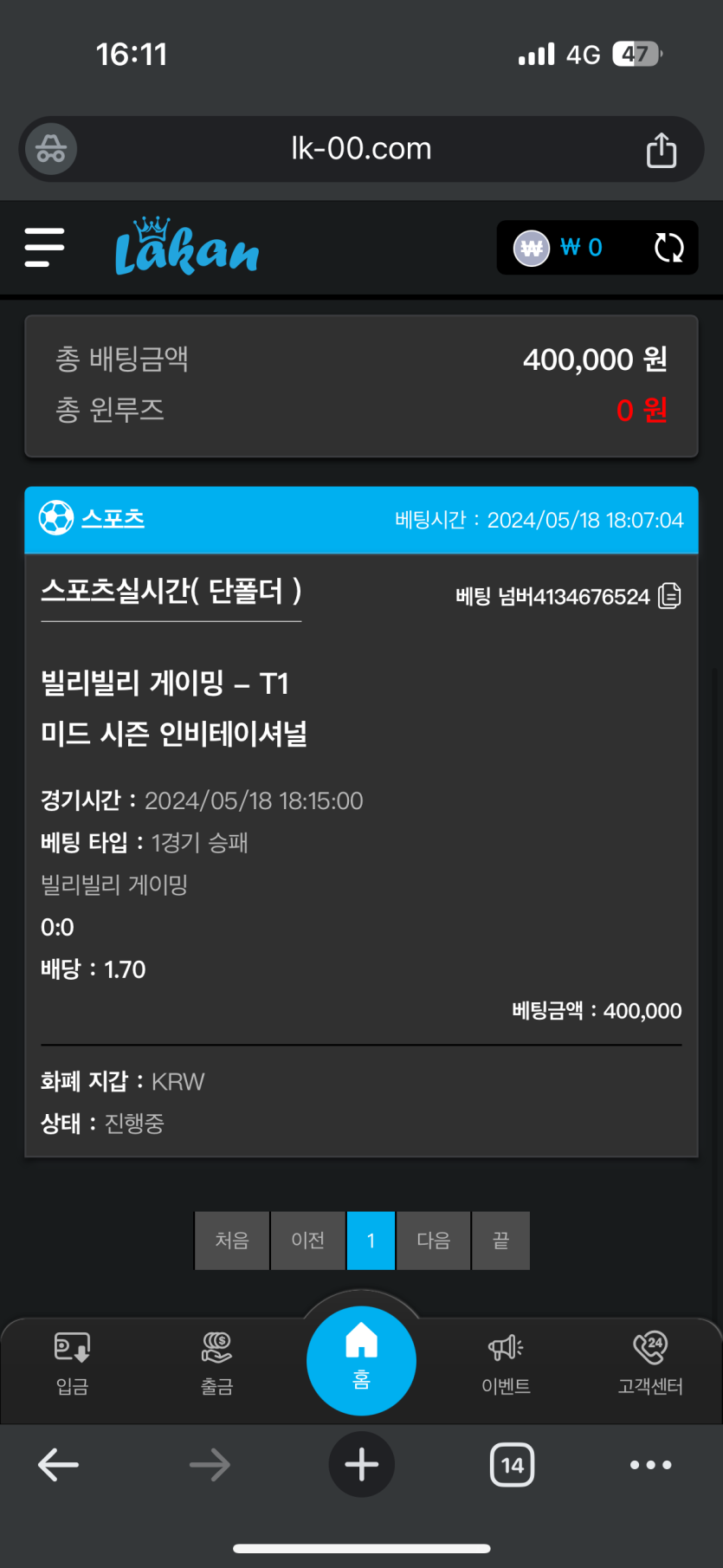Select page 1 in pagination
This screenshot has width=723, height=1568.
pyautogui.click(x=371, y=1241)
